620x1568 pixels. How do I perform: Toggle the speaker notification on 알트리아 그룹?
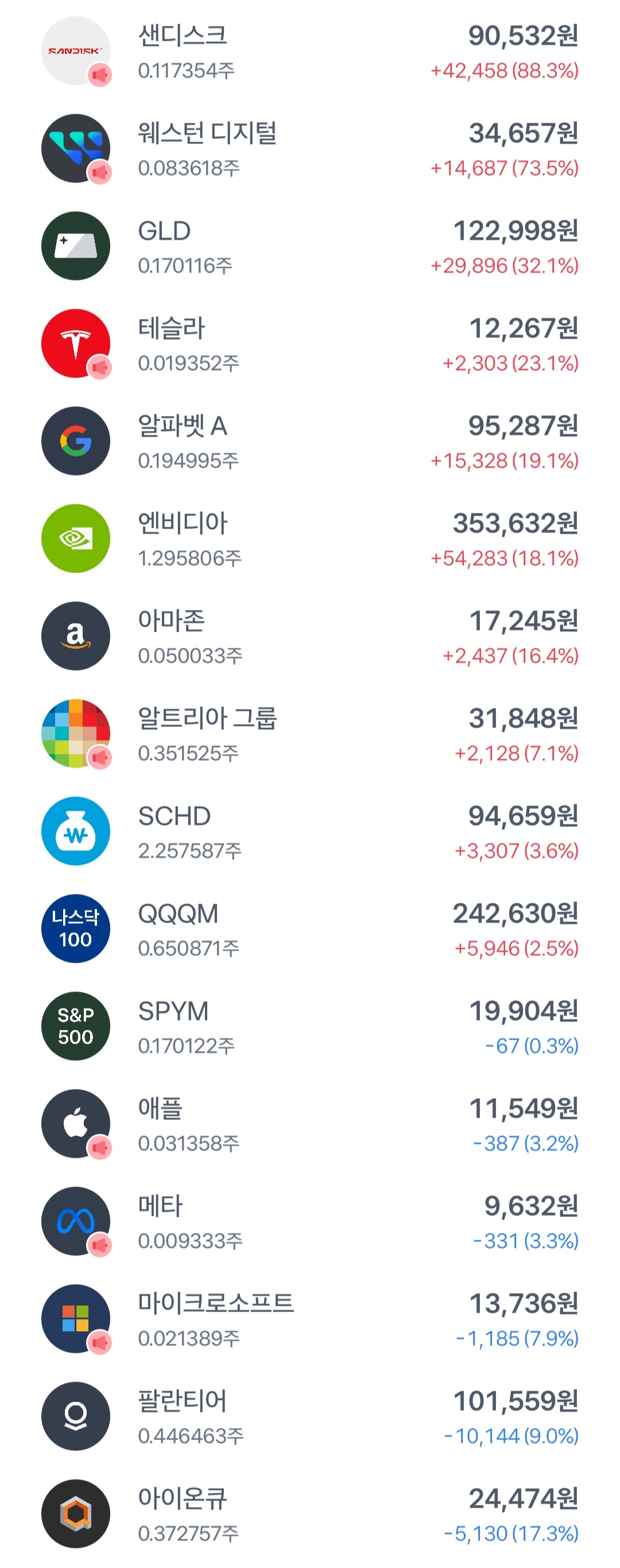(x=101, y=758)
